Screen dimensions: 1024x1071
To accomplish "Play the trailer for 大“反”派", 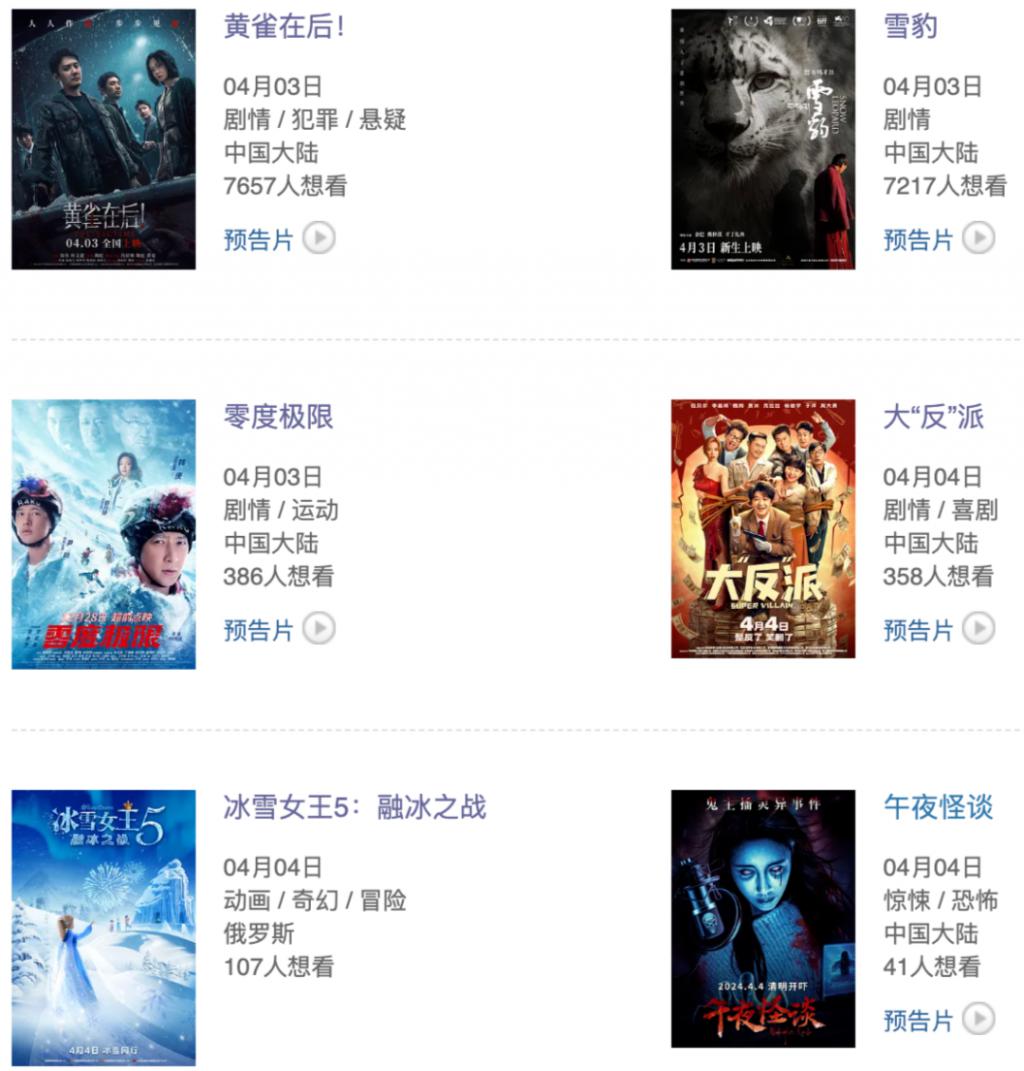I will (938, 629).
